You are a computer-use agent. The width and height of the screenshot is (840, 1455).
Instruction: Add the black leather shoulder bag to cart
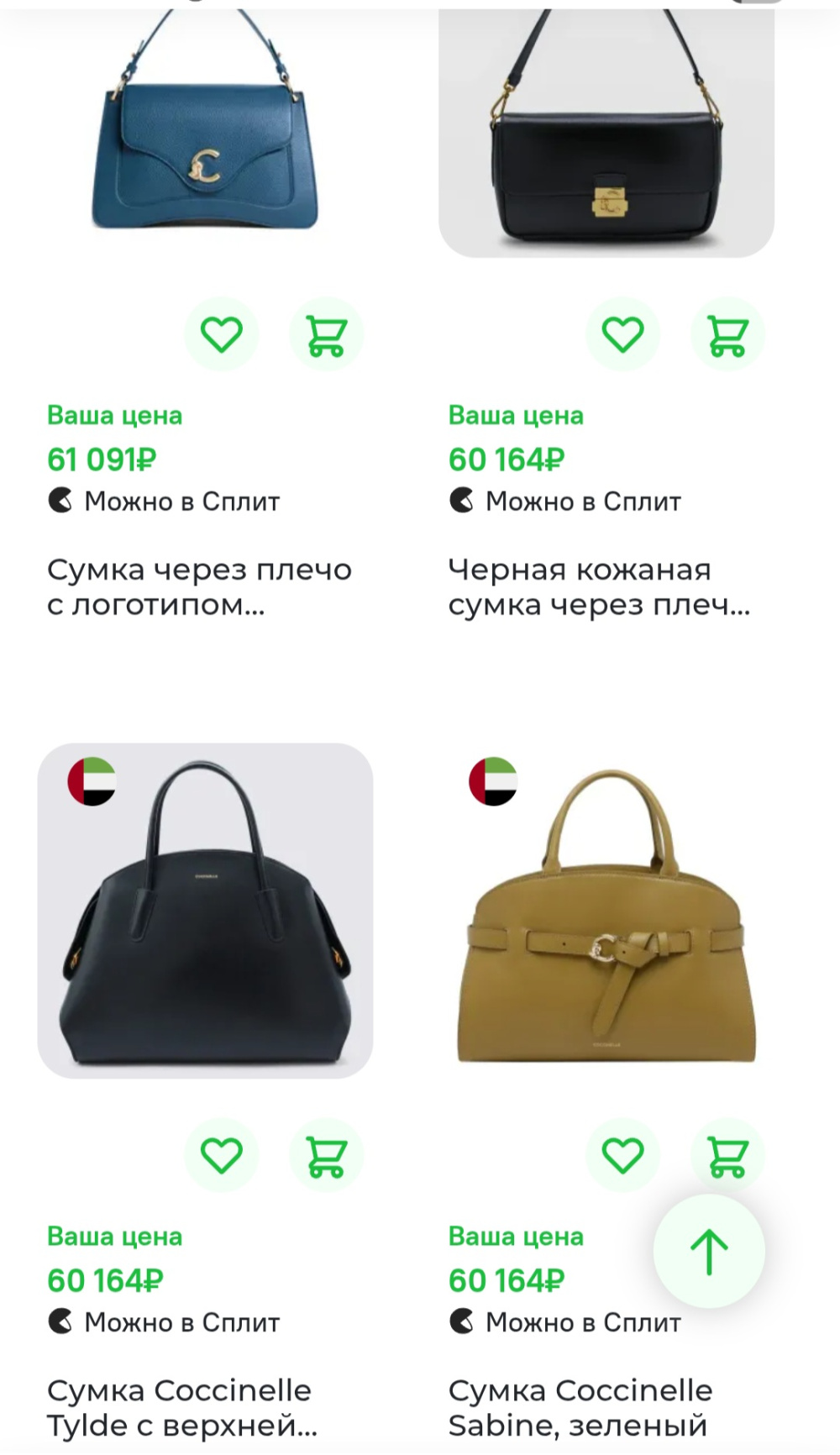tap(727, 334)
